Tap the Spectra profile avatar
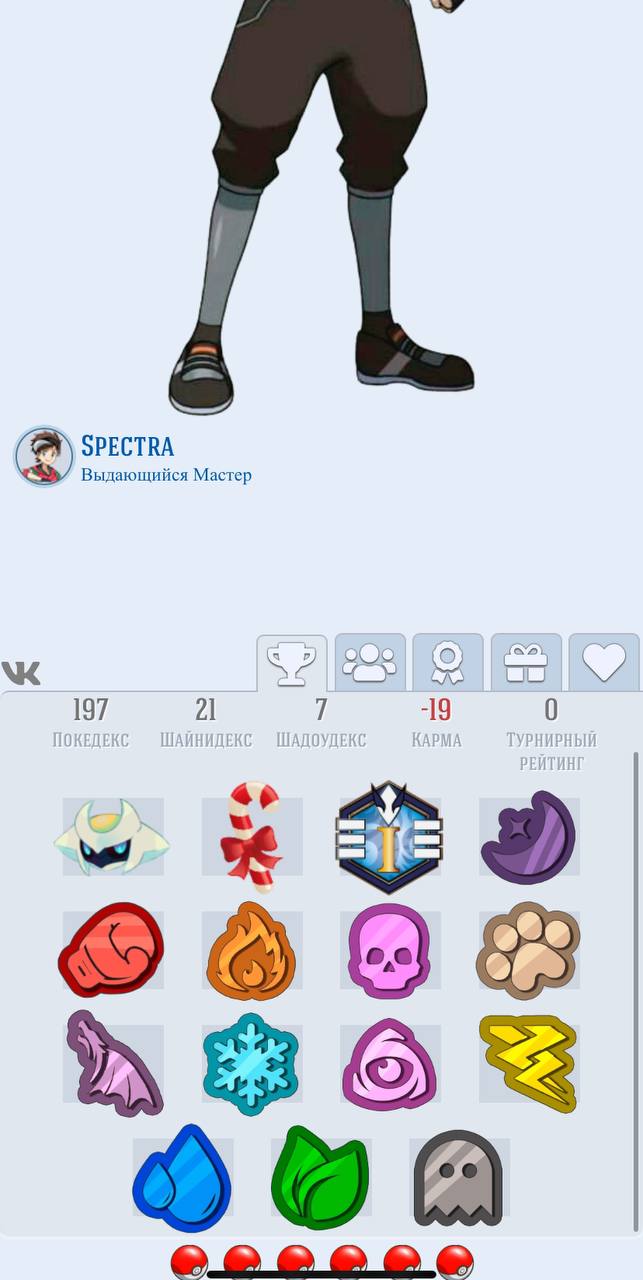Viewport: 643px width, 1280px height. point(44,457)
